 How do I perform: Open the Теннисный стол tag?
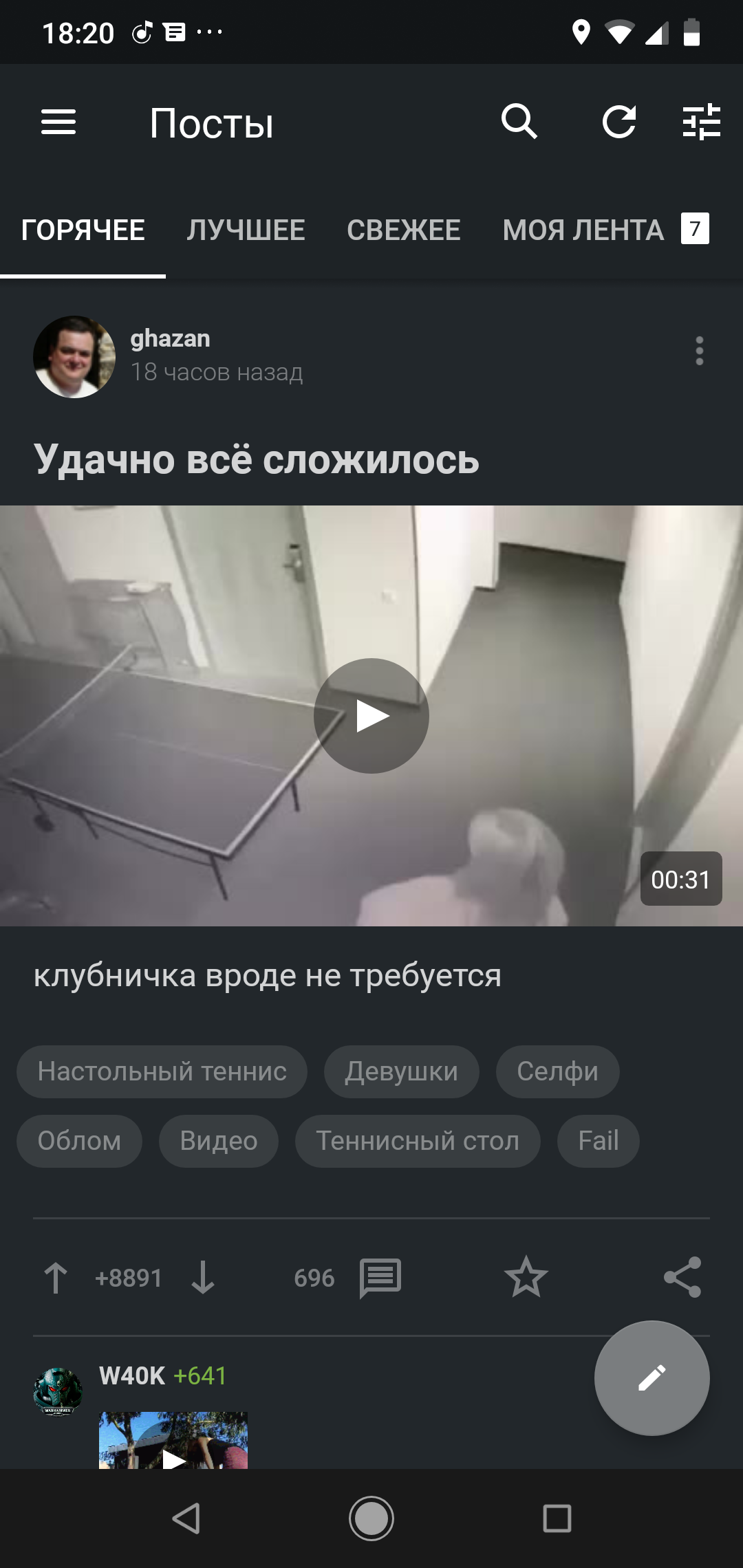[x=418, y=1142]
